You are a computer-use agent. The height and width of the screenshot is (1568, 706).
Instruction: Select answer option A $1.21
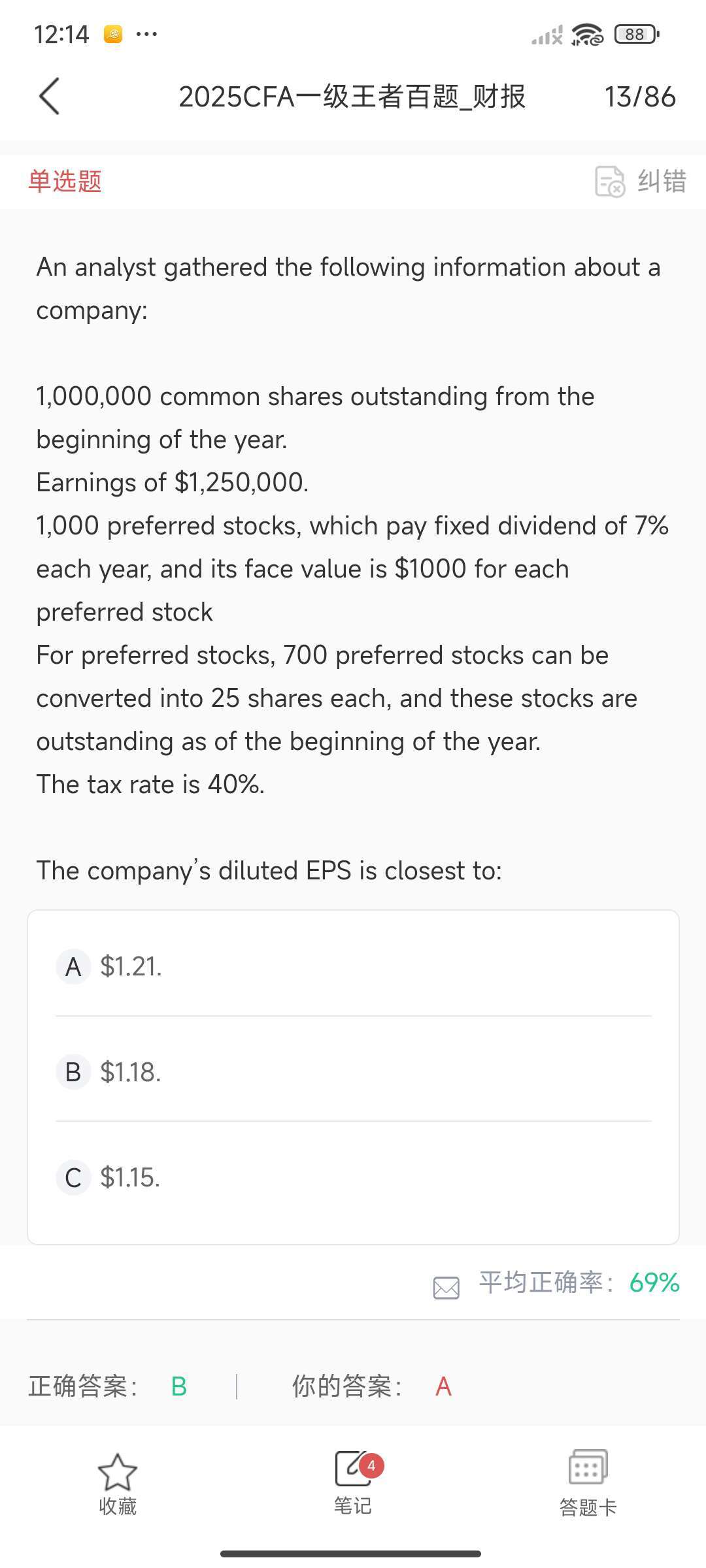[x=353, y=966]
